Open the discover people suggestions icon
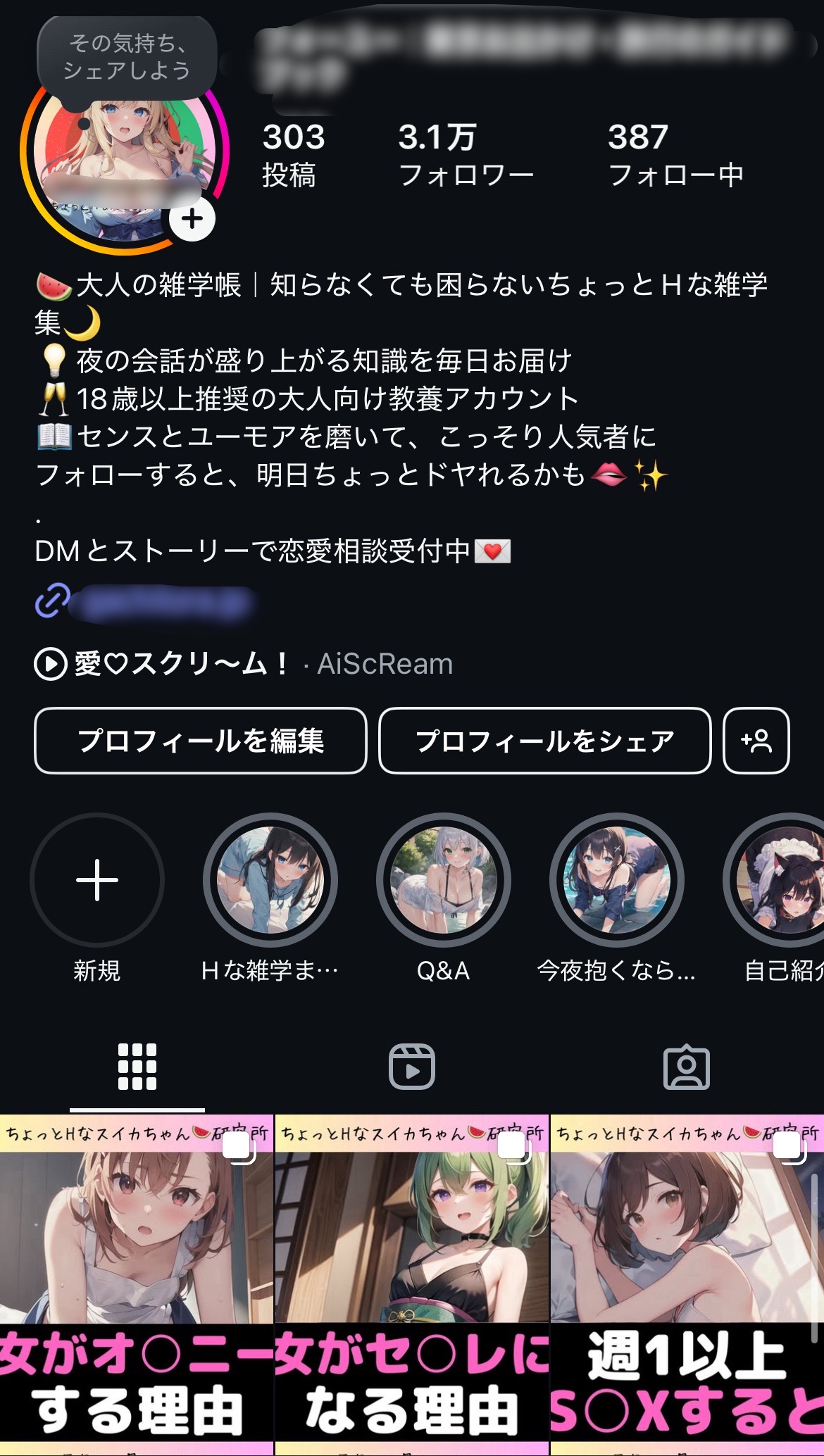Viewport: 824px width, 1456px height. point(756,741)
